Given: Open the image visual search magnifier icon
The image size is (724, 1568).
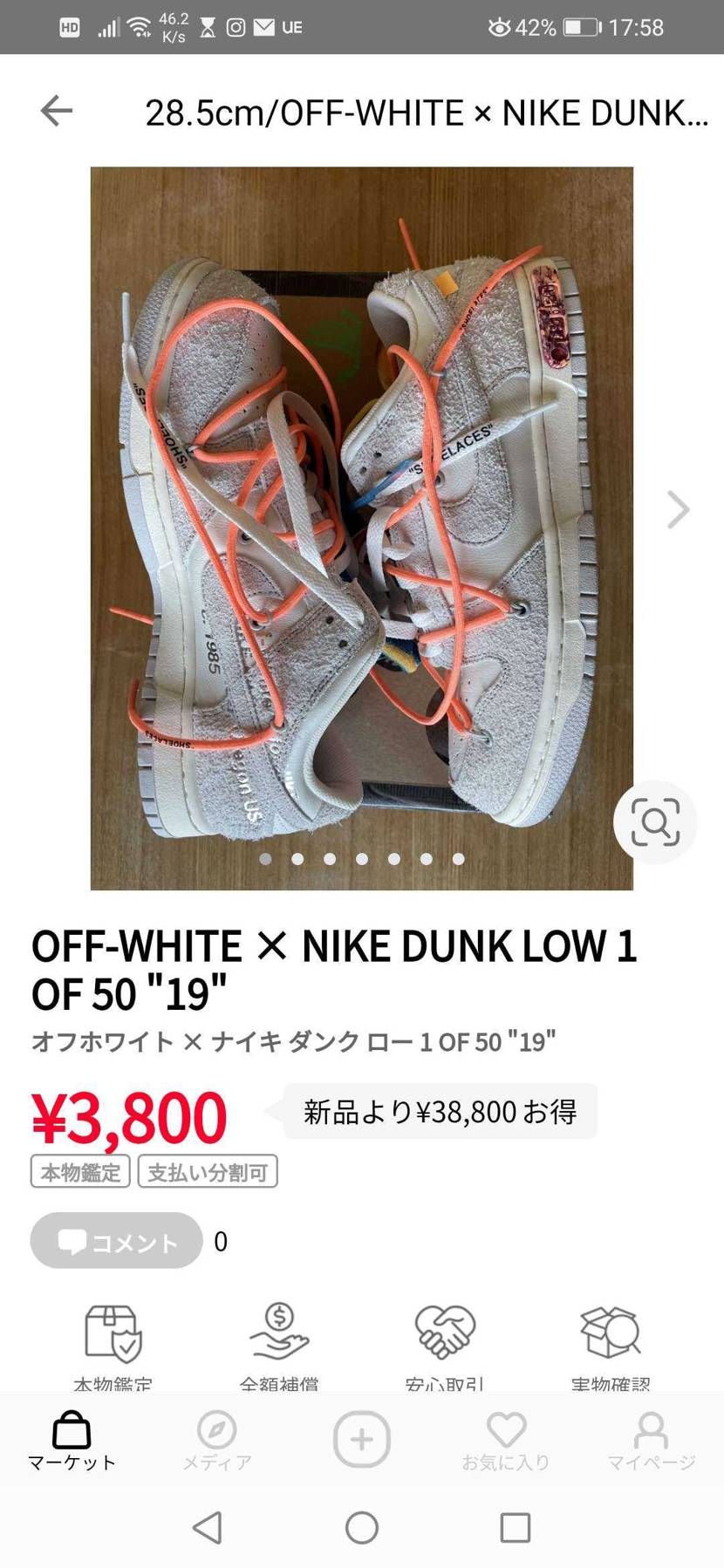Looking at the screenshot, I should pos(655,821).
